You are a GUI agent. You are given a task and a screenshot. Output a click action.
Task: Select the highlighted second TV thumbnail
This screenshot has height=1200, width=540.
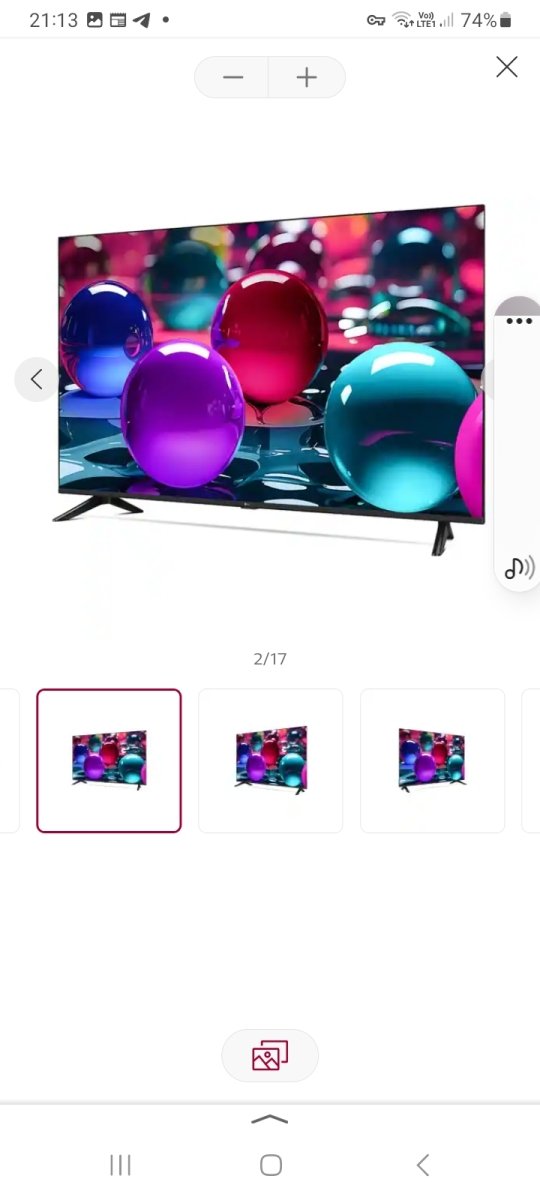click(109, 760)
